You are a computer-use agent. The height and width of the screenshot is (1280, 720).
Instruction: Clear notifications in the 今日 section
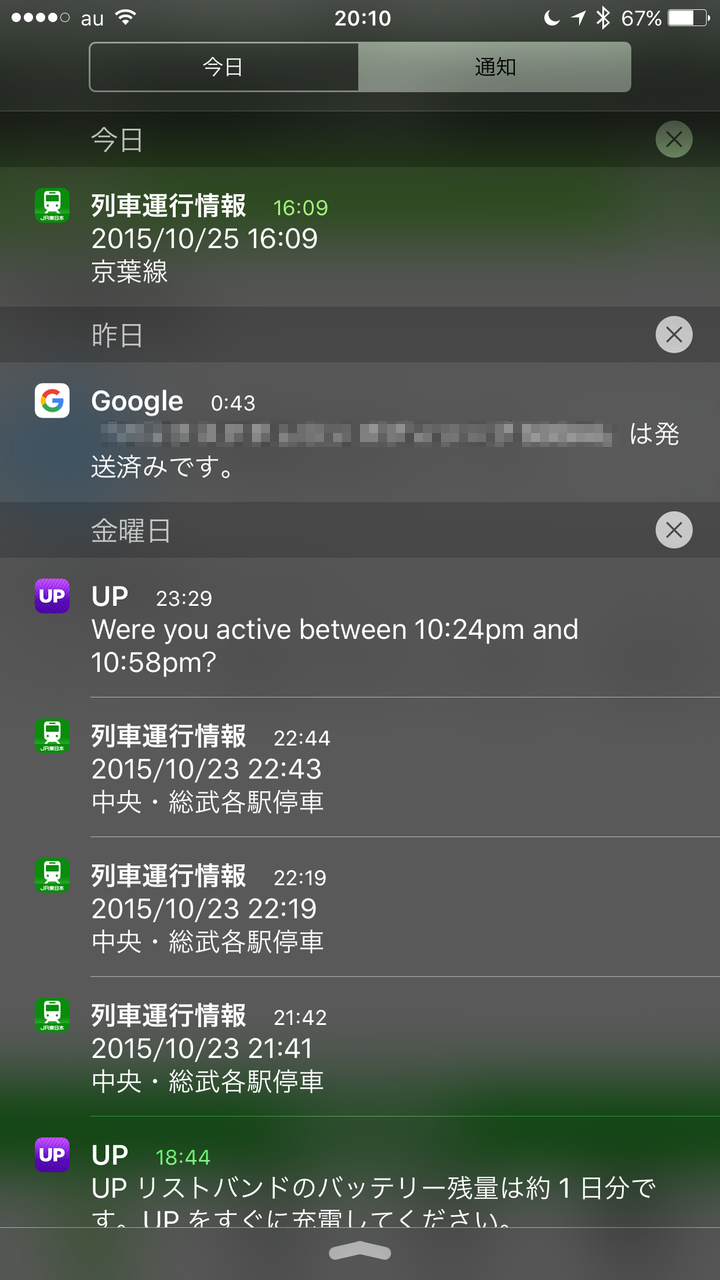coord(674,139)
